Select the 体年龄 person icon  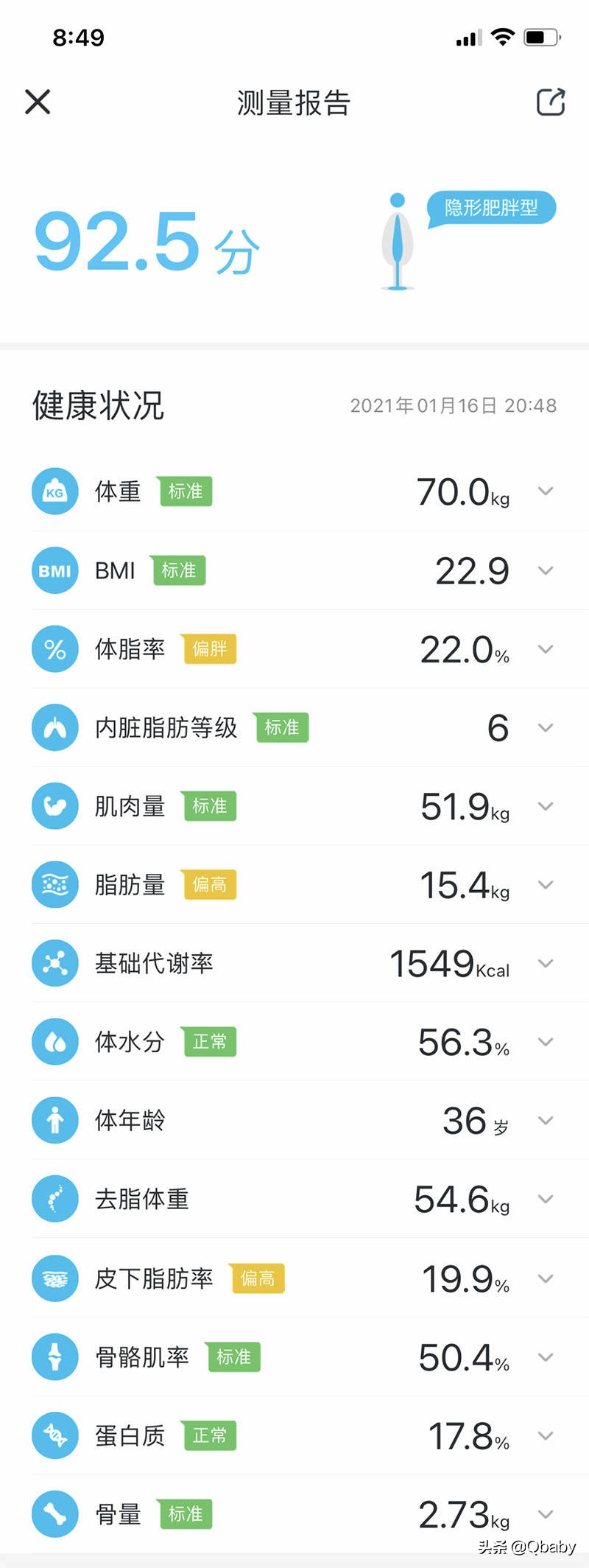pyautogui.click(x=54, y=1120)
